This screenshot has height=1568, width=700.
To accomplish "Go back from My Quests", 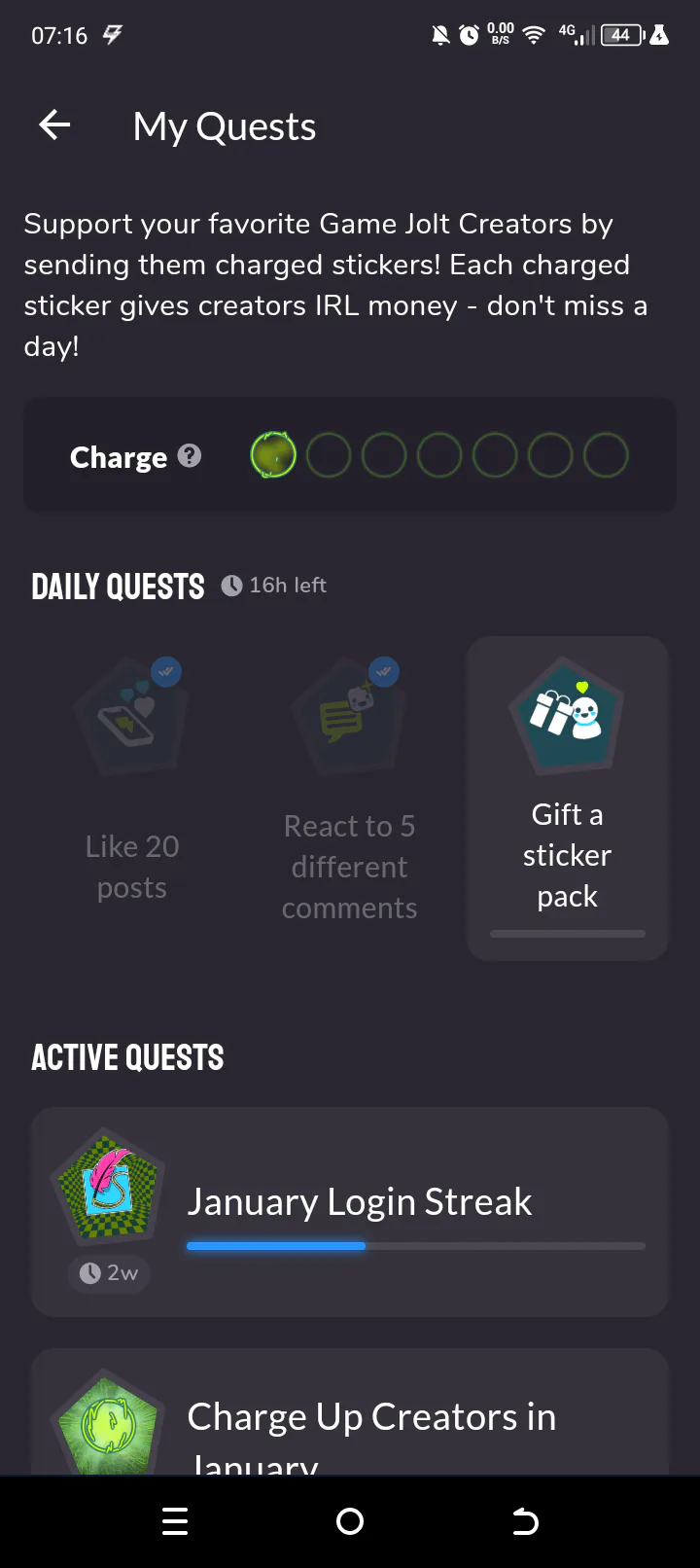I will point(54,125).
